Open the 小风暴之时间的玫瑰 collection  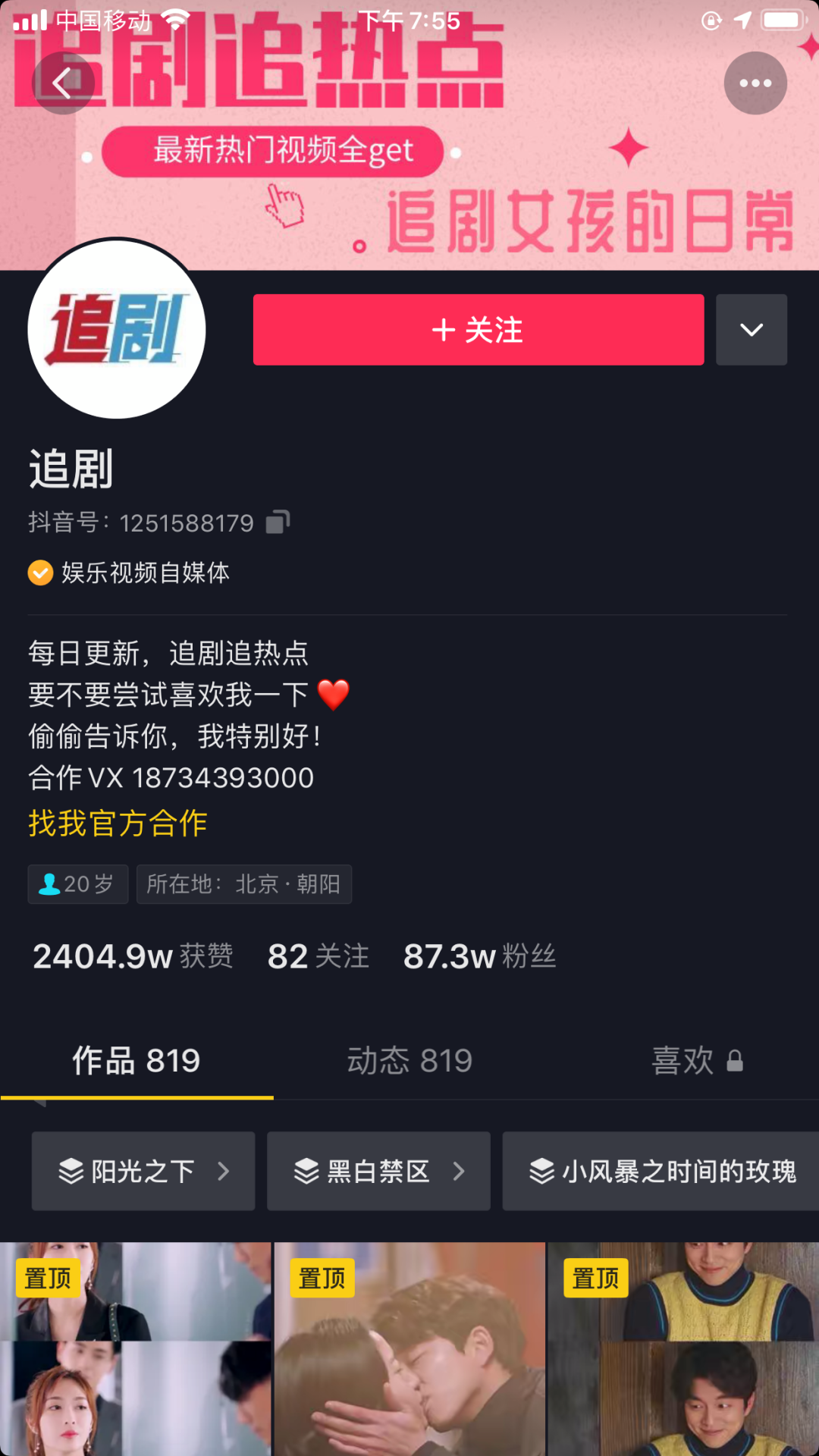(x=661, y=1172)
